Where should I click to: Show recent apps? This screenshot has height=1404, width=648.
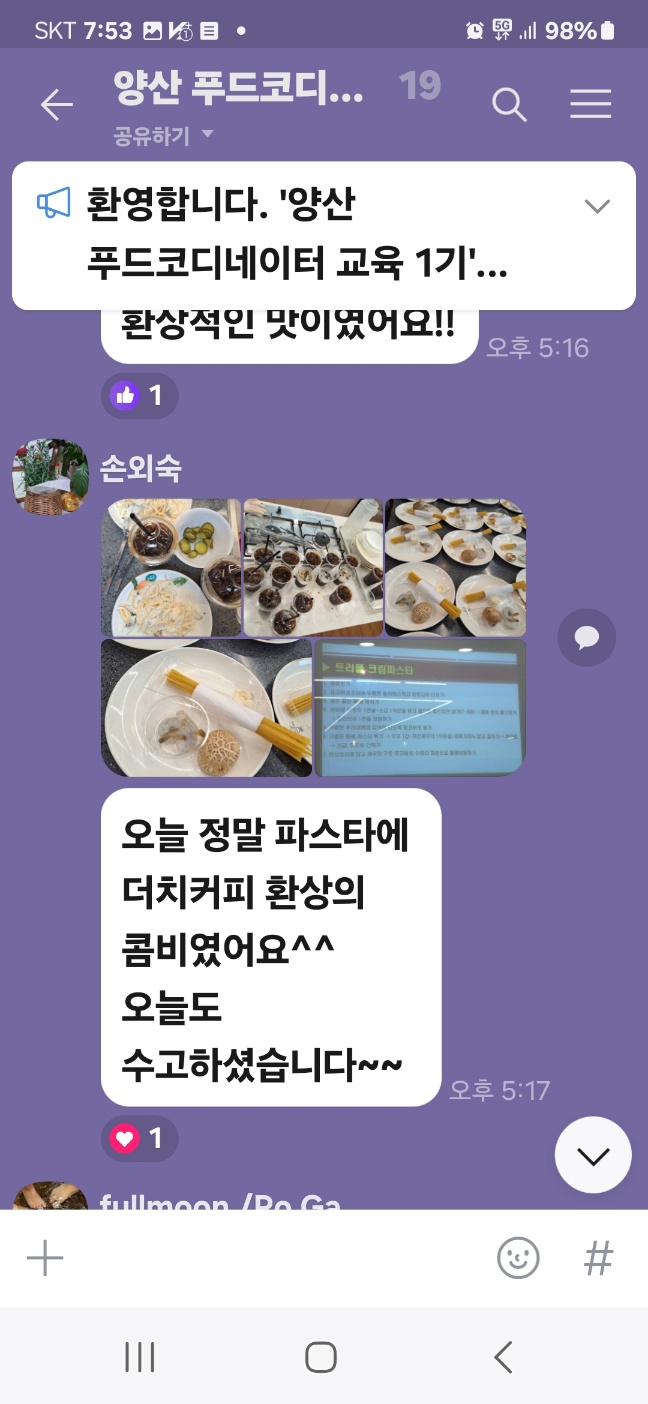139,1357
